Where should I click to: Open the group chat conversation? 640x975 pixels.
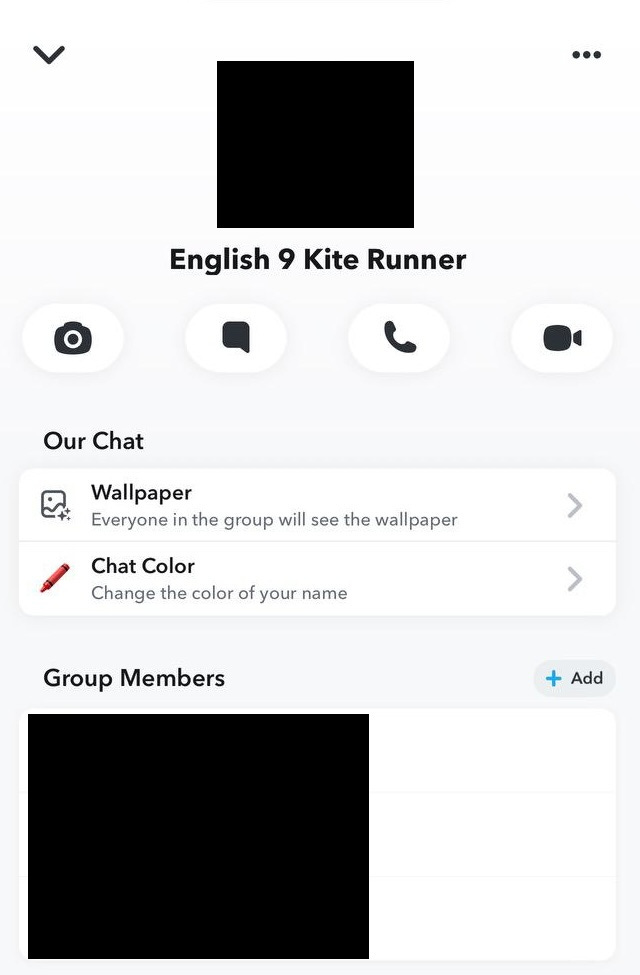[x=236, y=339]
